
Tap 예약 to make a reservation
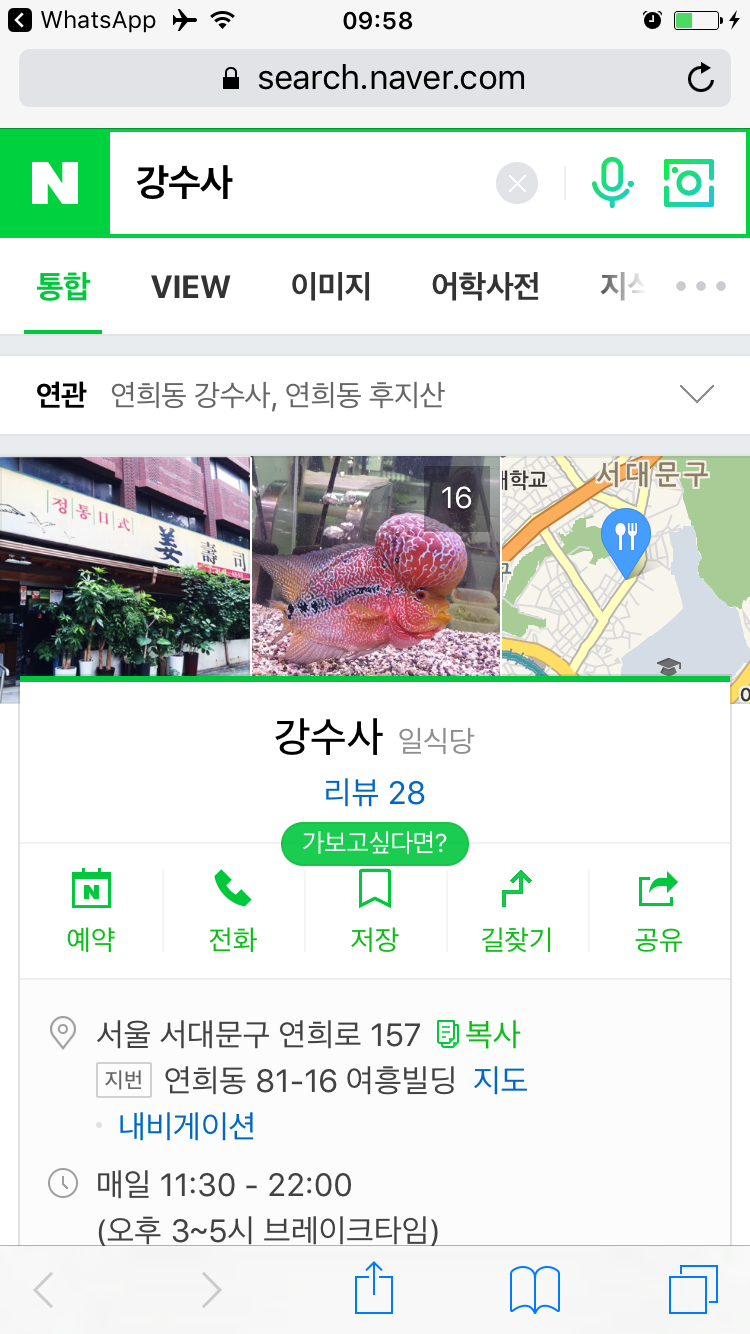coord(91,910)
